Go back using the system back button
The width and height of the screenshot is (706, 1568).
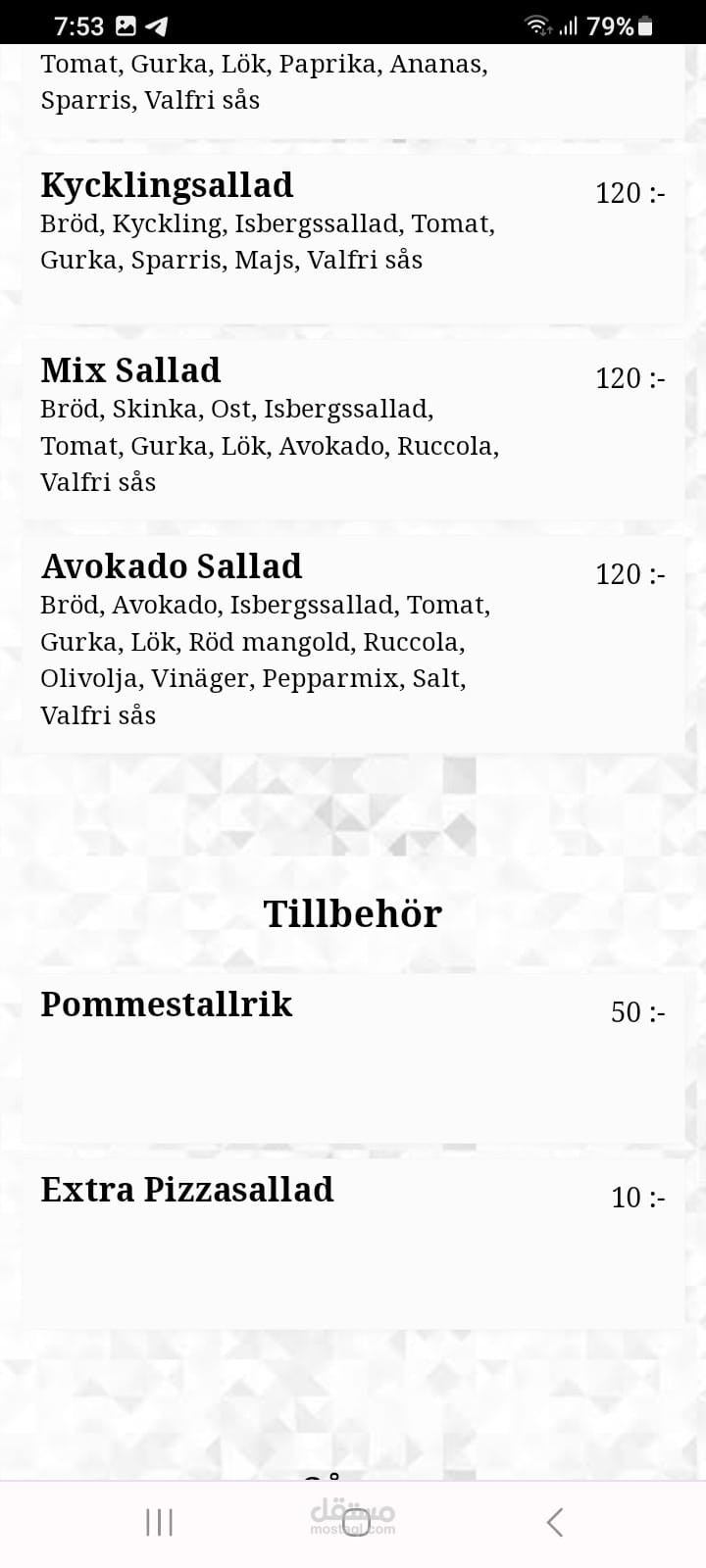tap(555, 1522)
